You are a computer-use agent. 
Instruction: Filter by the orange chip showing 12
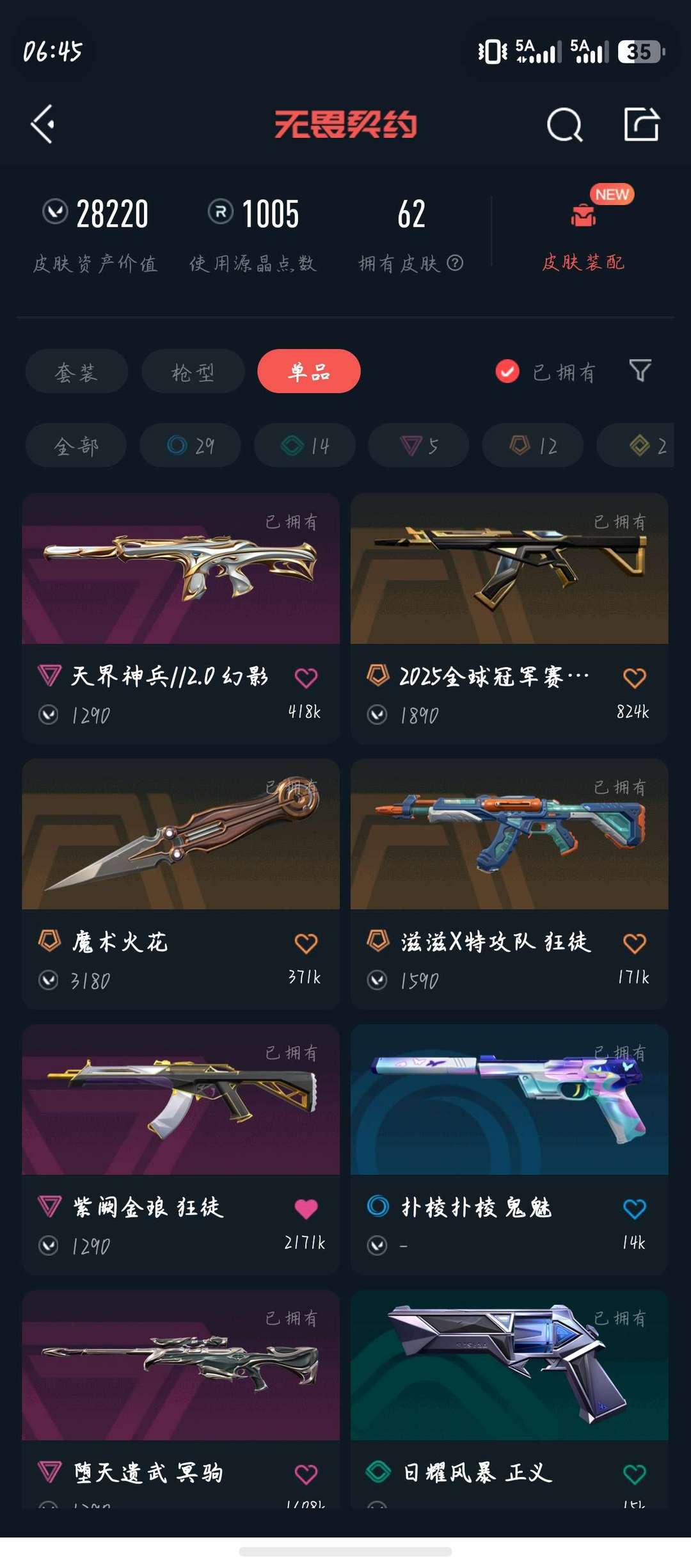pos(532,445)
